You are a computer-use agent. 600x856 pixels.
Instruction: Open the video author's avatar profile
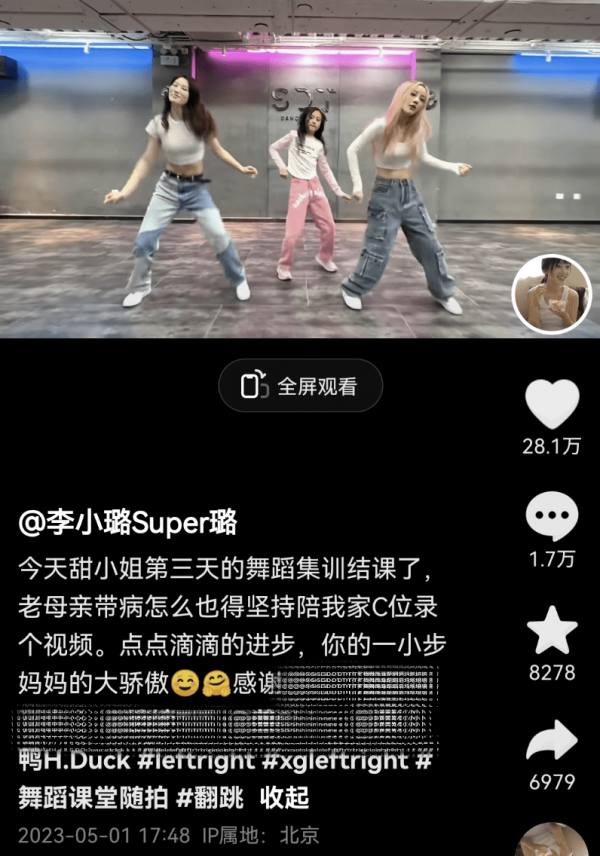tap(551, 294)
